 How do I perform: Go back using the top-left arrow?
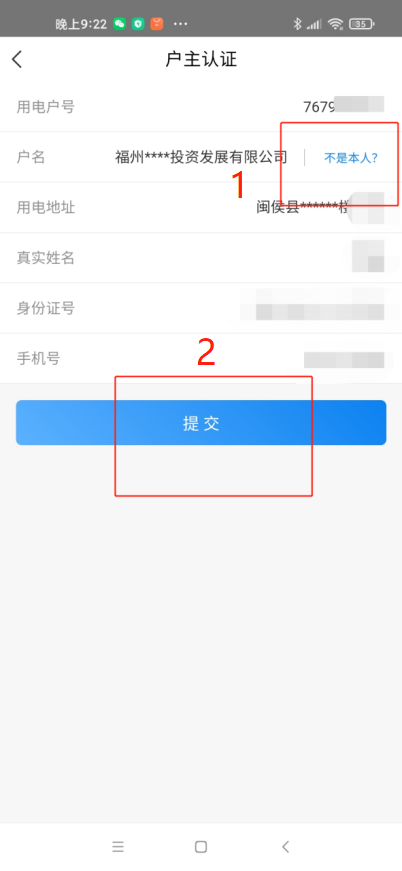point(17,59)
